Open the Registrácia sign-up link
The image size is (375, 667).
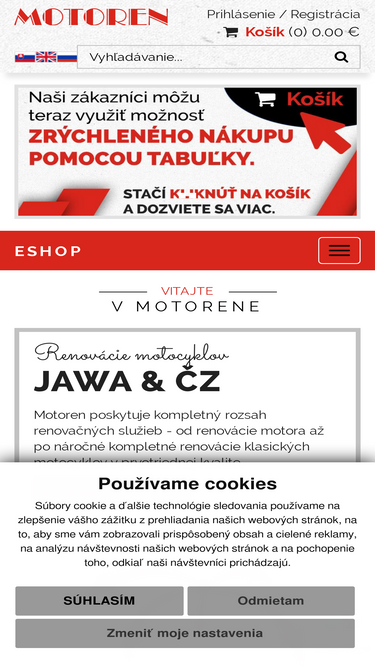tap(325, 14)
